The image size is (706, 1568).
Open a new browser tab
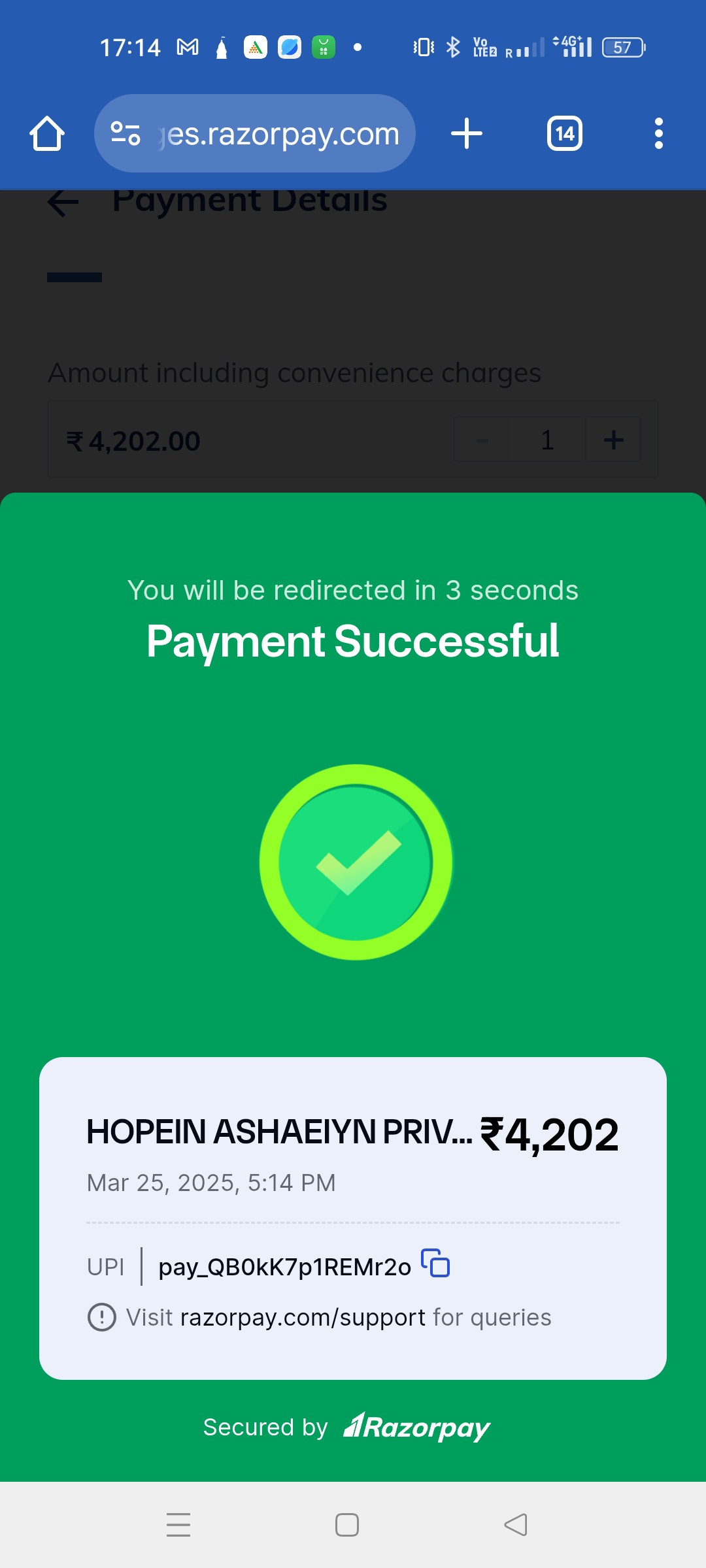467,133
